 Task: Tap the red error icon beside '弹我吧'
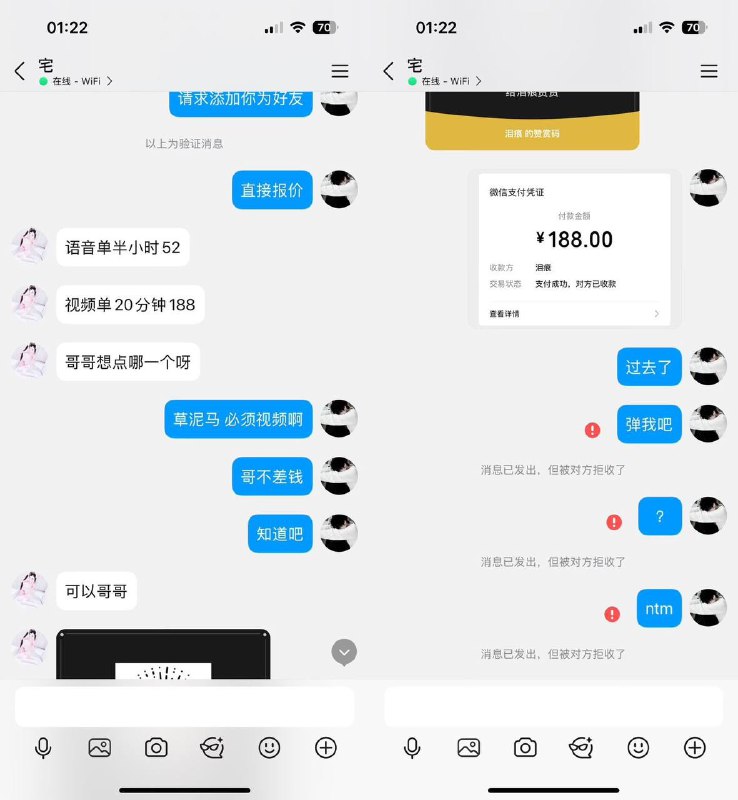coord(591,431)
